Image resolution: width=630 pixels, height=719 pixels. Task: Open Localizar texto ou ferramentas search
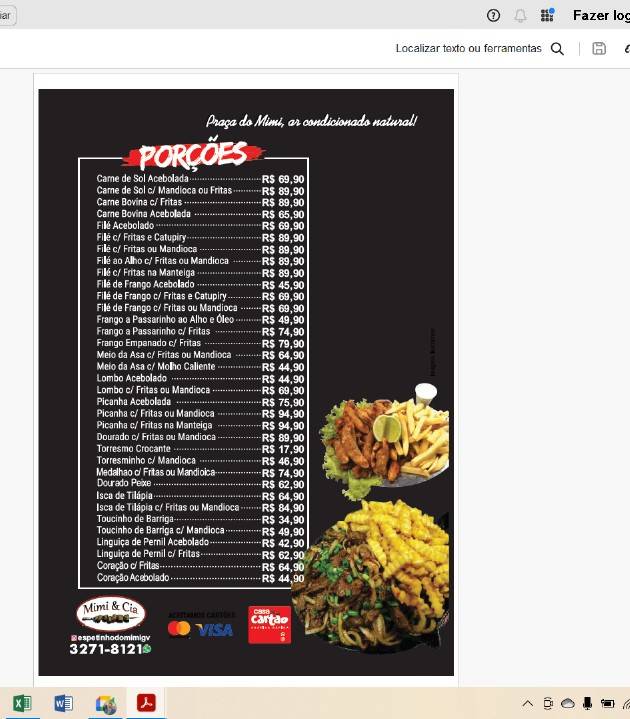(480, 48)
